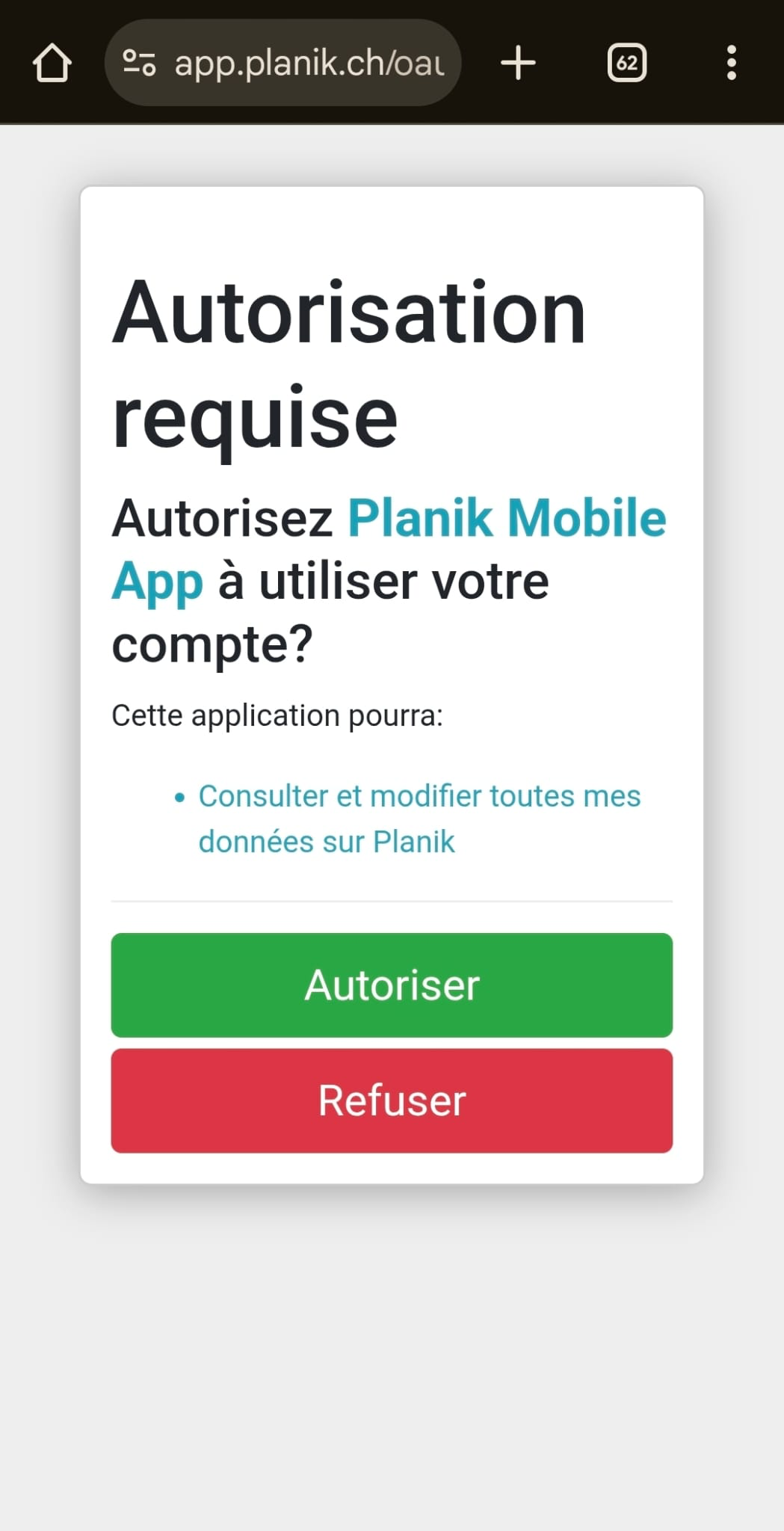Go to the browser home page
This screenshot has width=784, height=1531.
point(52,63)
